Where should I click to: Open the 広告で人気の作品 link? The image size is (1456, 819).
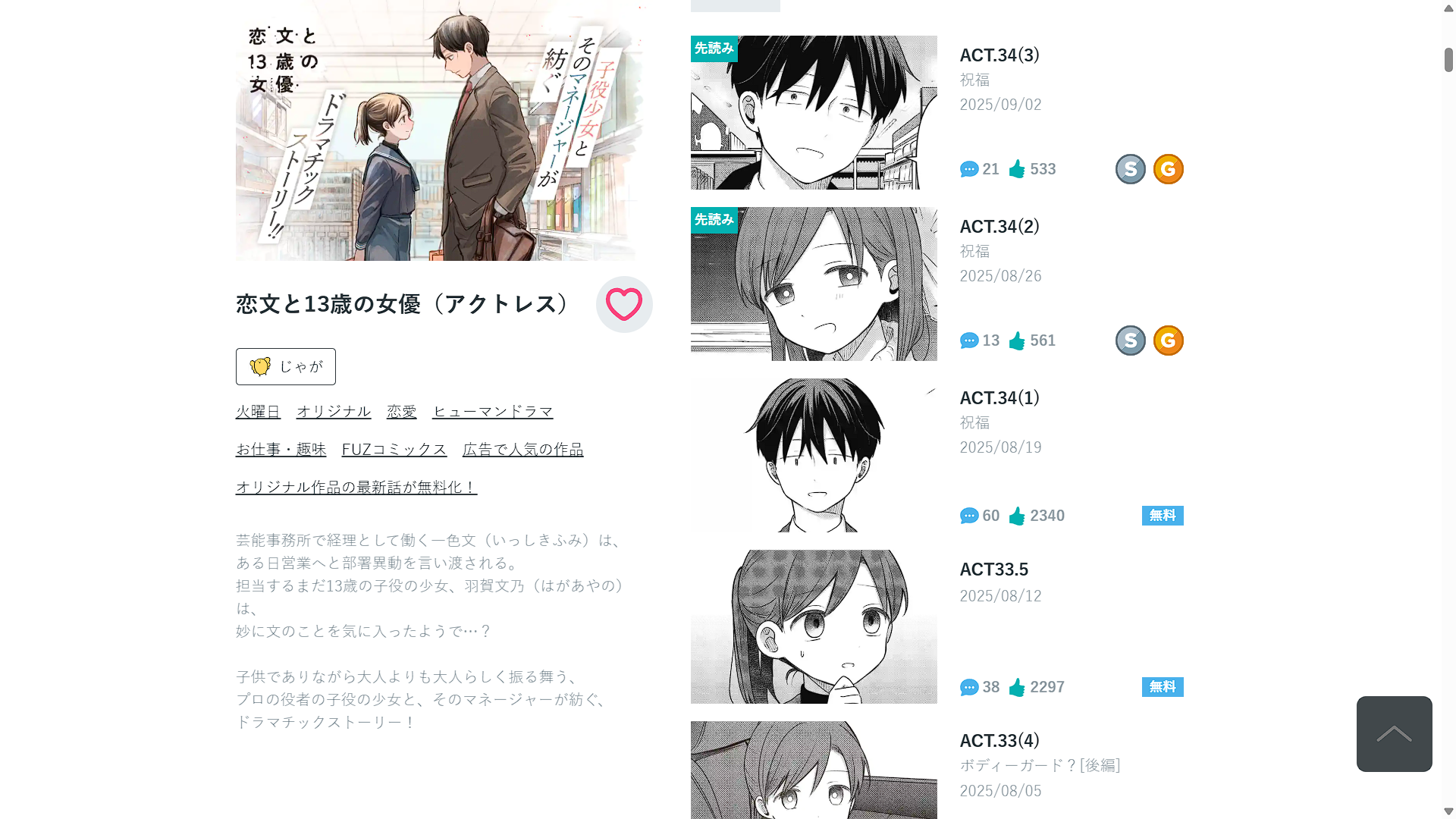point(522,449)
